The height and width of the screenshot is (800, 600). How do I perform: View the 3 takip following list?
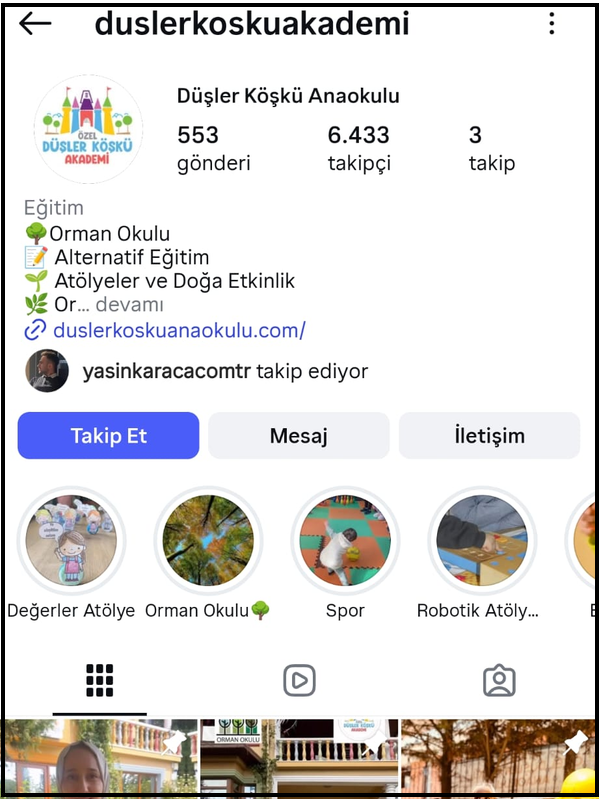[491, 148]
